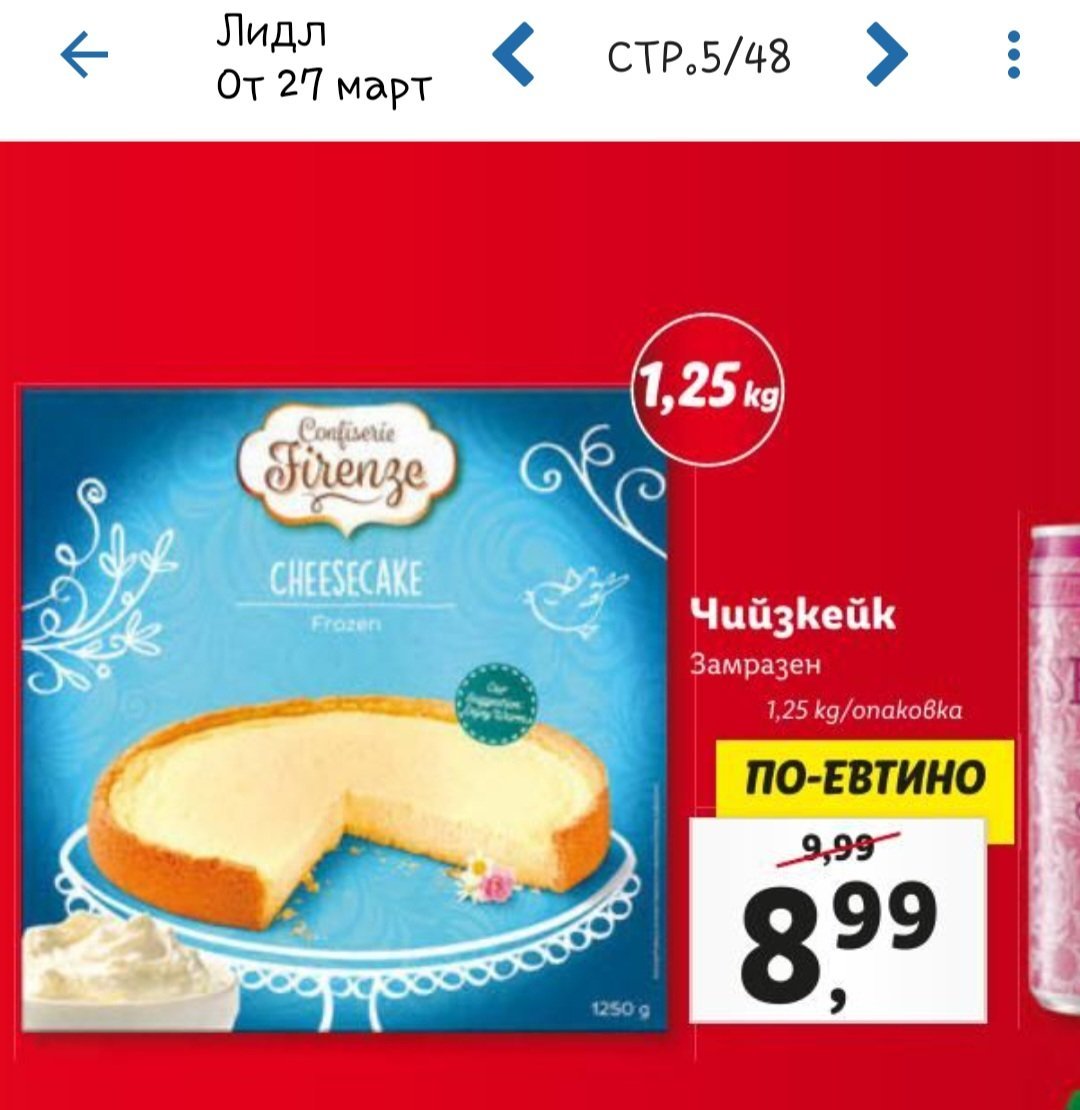1080x1110 pixels.
Task: Go back using the top-left arrow
Action: pyautogui.click(x=84, y=57)
